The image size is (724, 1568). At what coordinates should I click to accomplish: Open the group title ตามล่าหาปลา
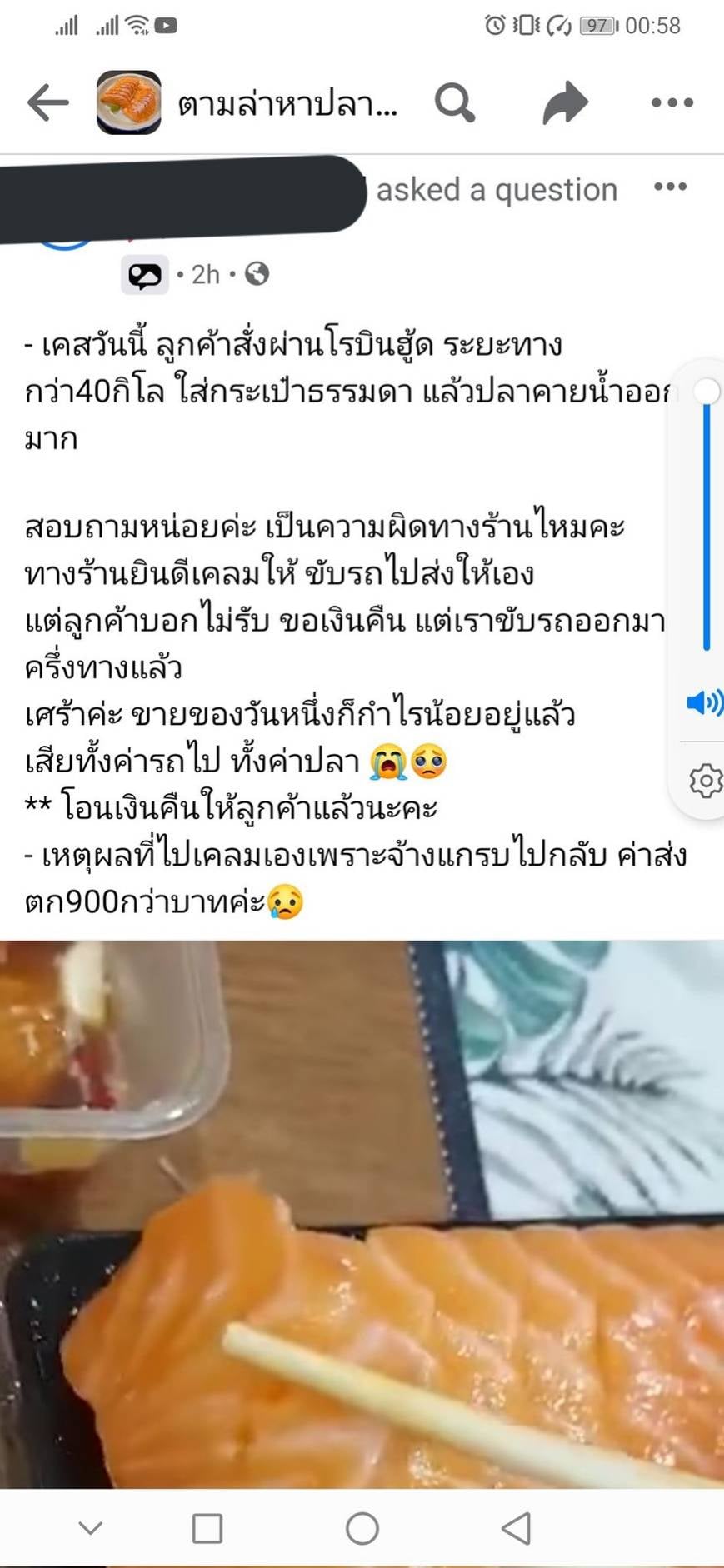287,104
